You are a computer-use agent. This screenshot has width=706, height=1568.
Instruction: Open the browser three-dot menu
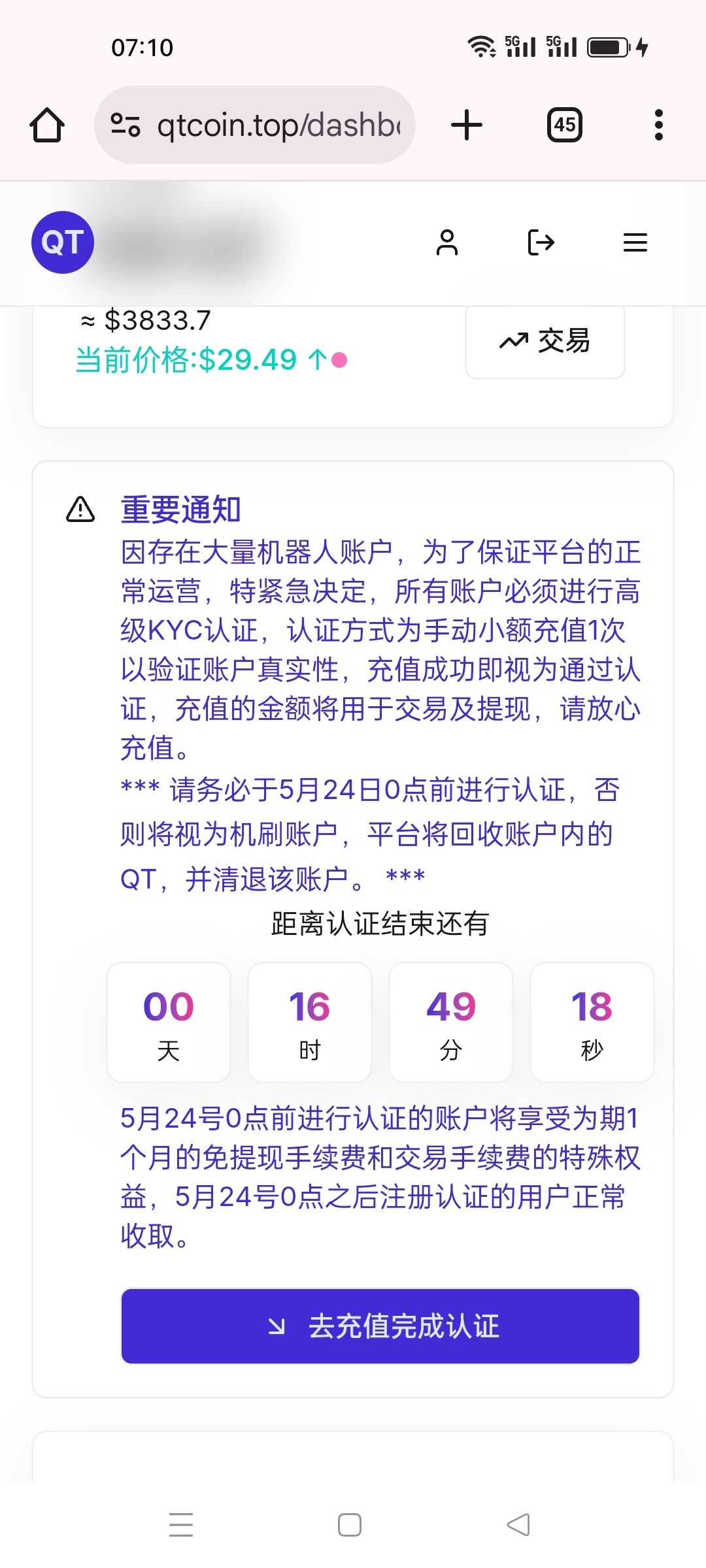[x=658, y=124]
